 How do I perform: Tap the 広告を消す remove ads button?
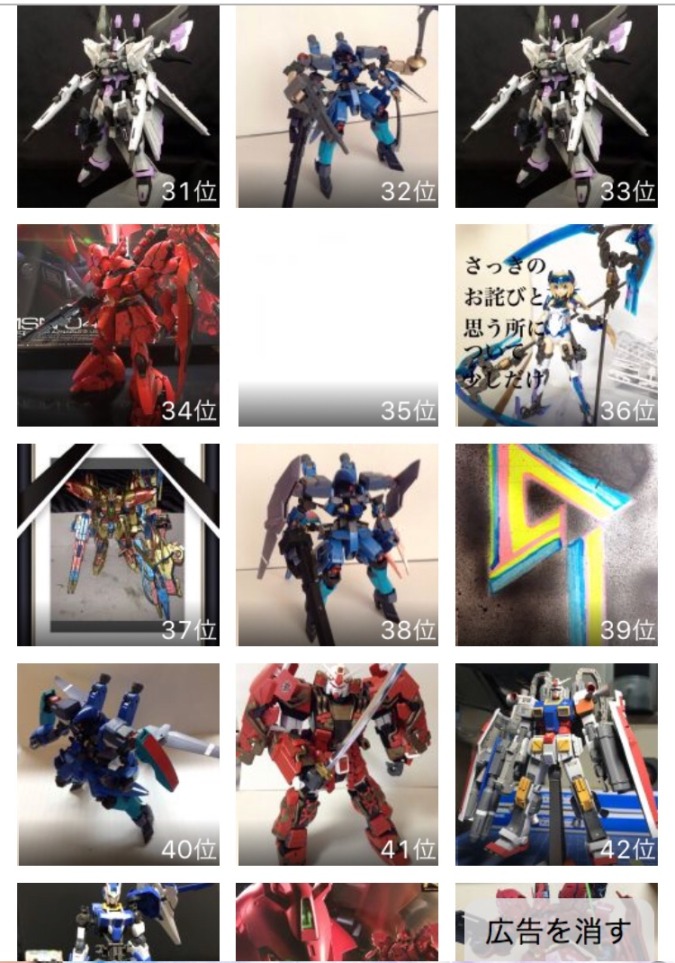pos(559,932)
